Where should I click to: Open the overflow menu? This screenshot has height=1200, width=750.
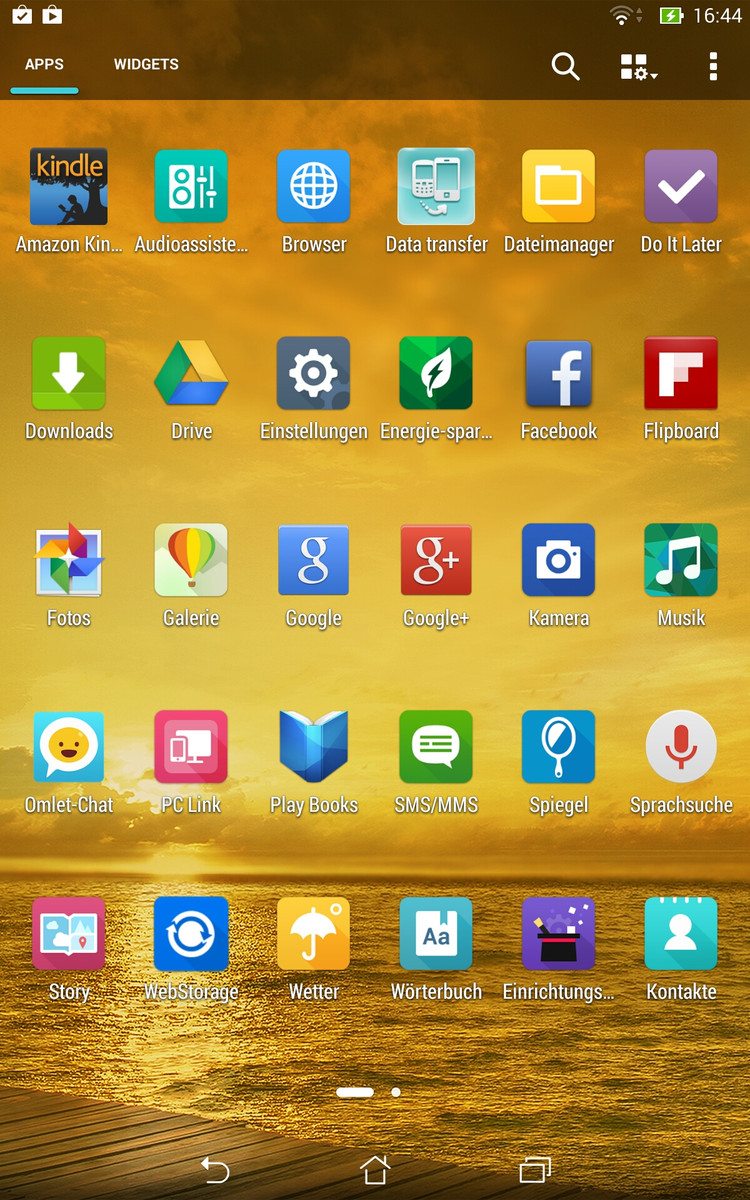pos(712,67)
